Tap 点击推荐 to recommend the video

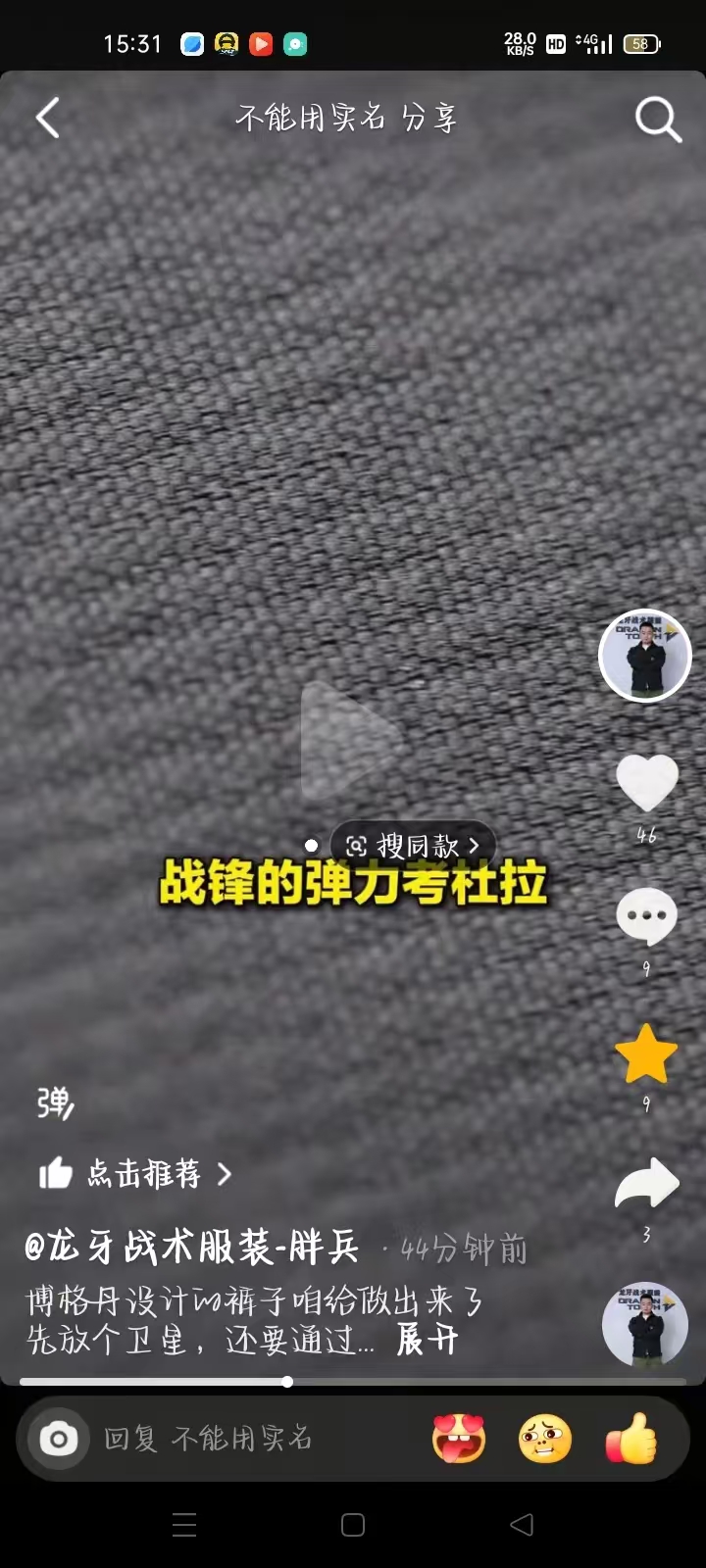click(x=135, y=1173)
